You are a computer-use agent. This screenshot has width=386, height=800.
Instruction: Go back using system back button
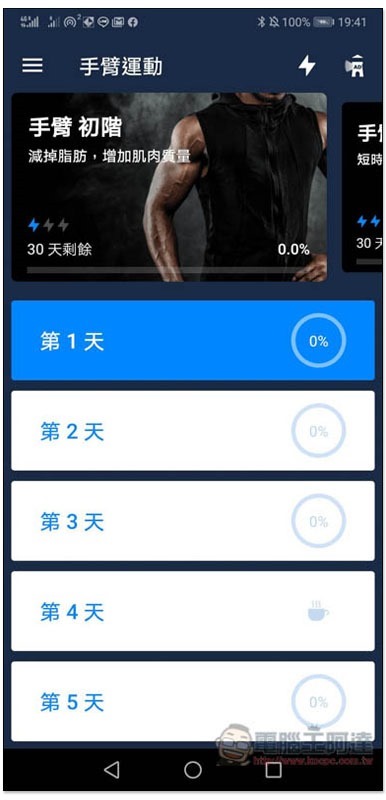pos(112,769)
